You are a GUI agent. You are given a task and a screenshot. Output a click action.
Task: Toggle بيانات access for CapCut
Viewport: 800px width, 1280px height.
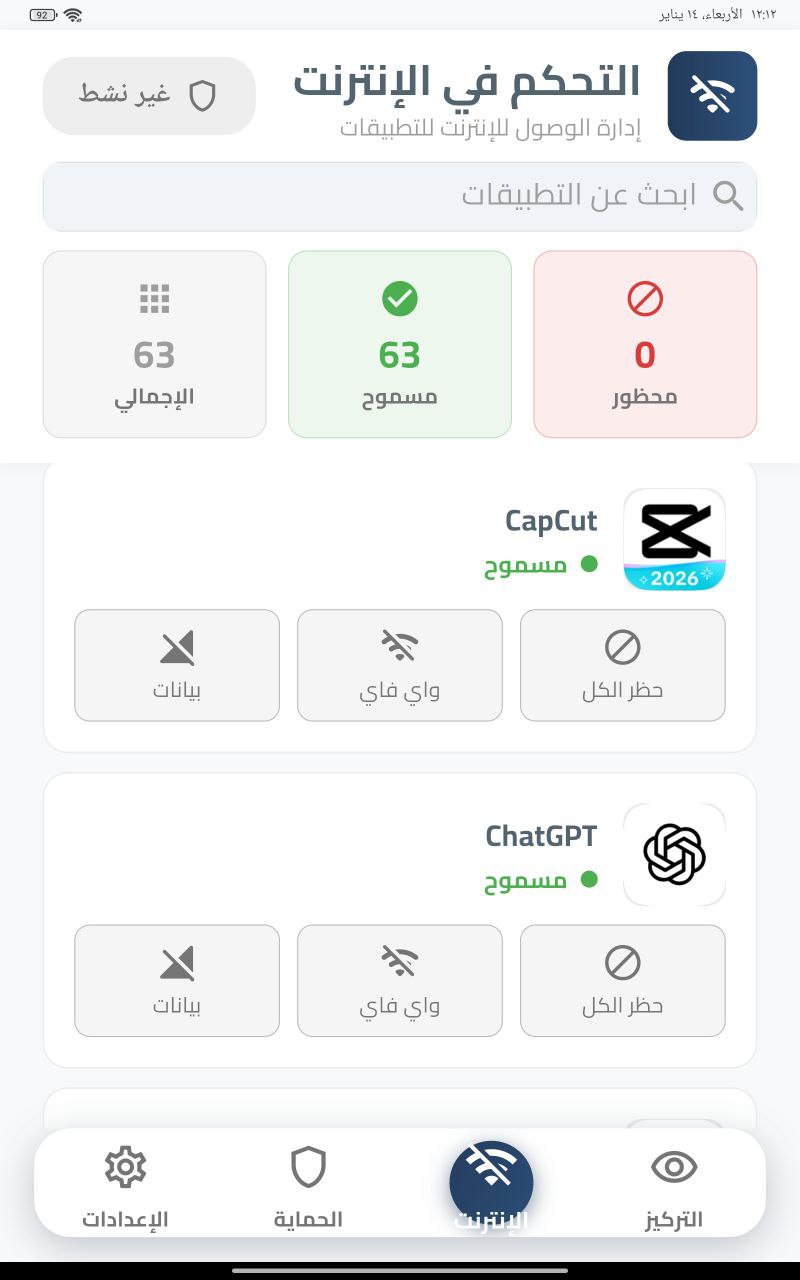[176, 665]
